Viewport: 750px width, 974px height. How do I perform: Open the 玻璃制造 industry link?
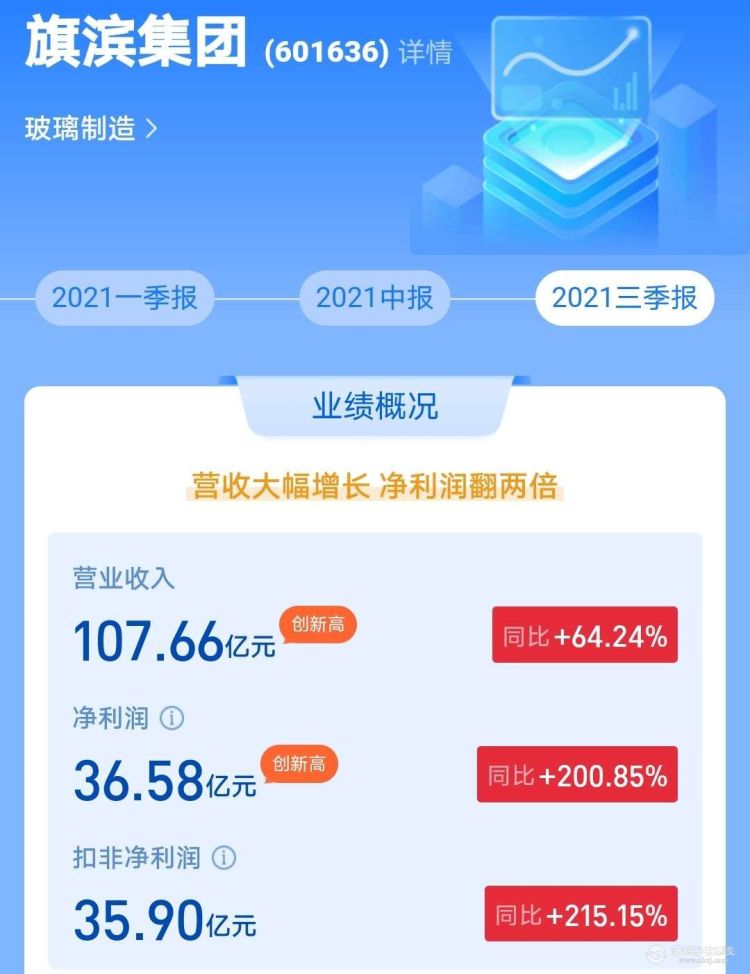[x=91, y=128]
